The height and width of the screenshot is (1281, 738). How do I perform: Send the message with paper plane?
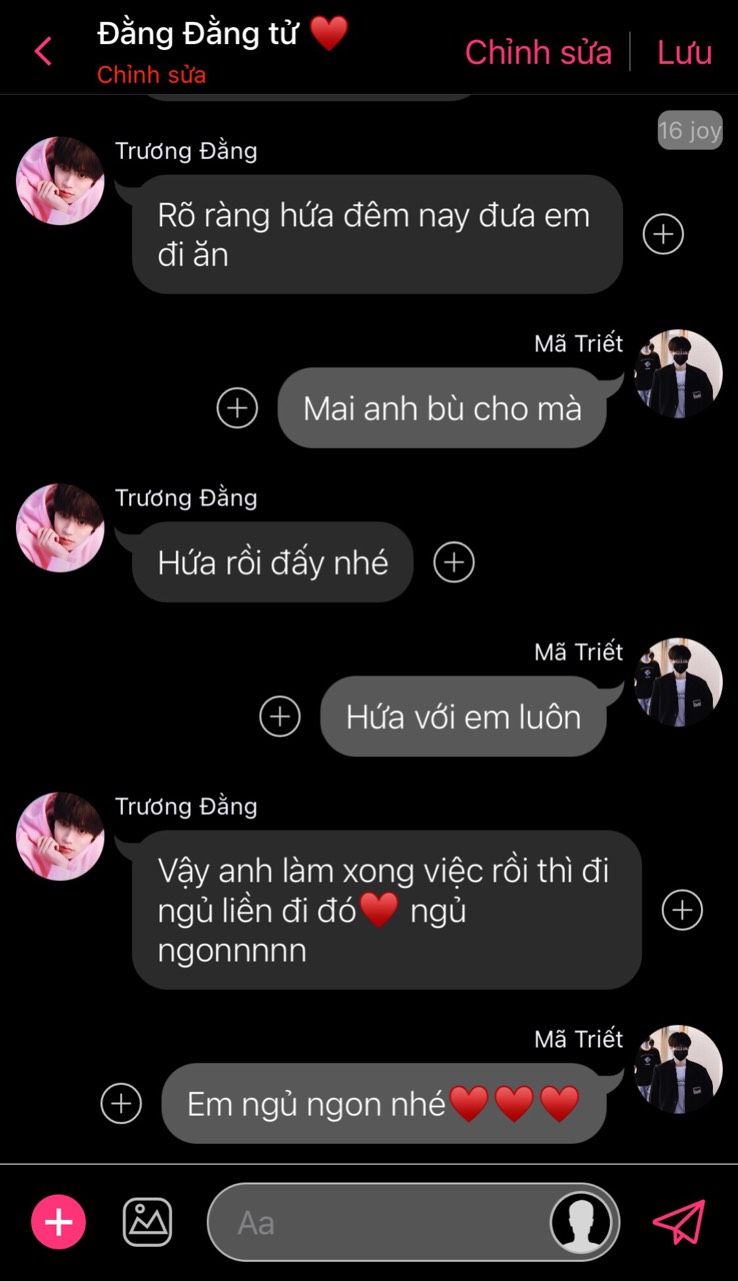coord(679,1222)
